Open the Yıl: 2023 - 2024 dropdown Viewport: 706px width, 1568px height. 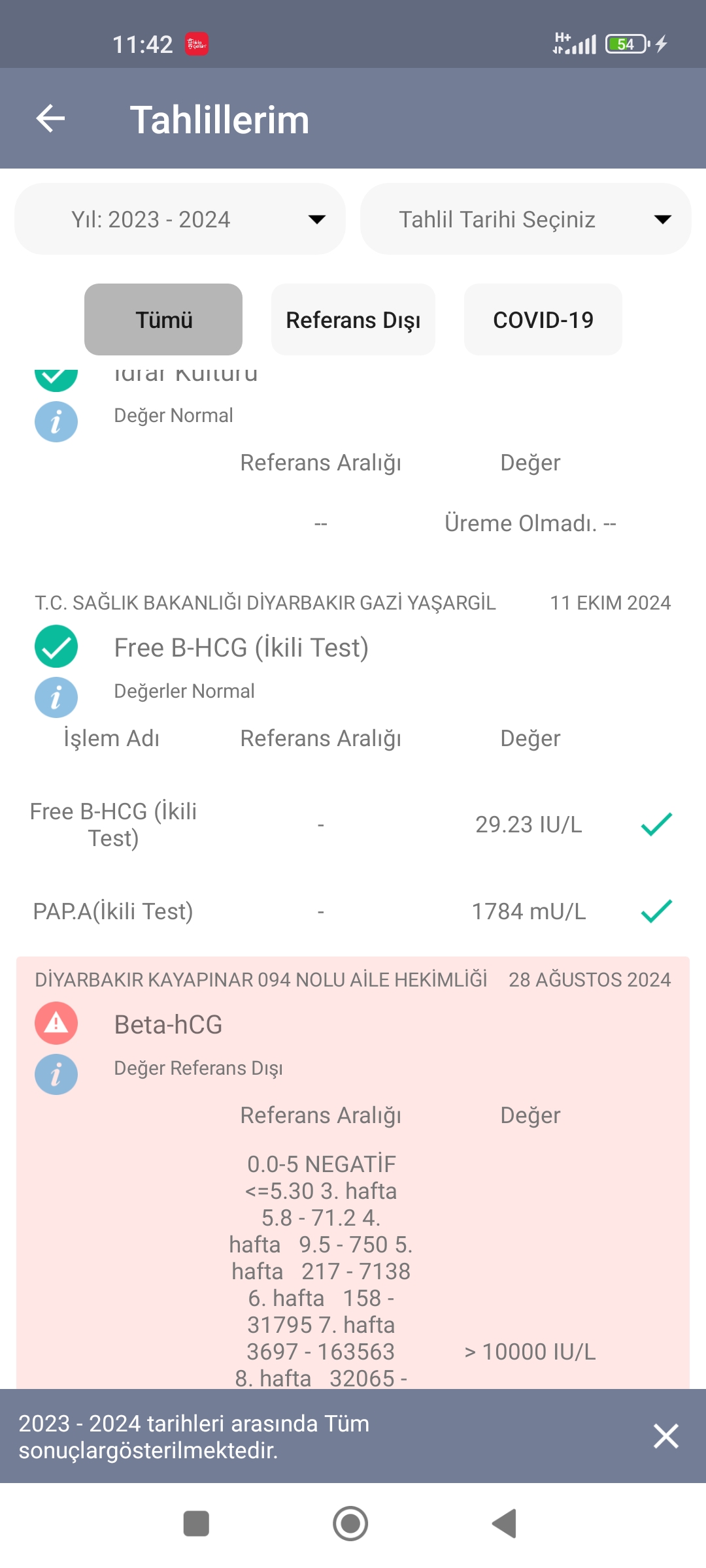pyautogui.click(x=180, y=220)
